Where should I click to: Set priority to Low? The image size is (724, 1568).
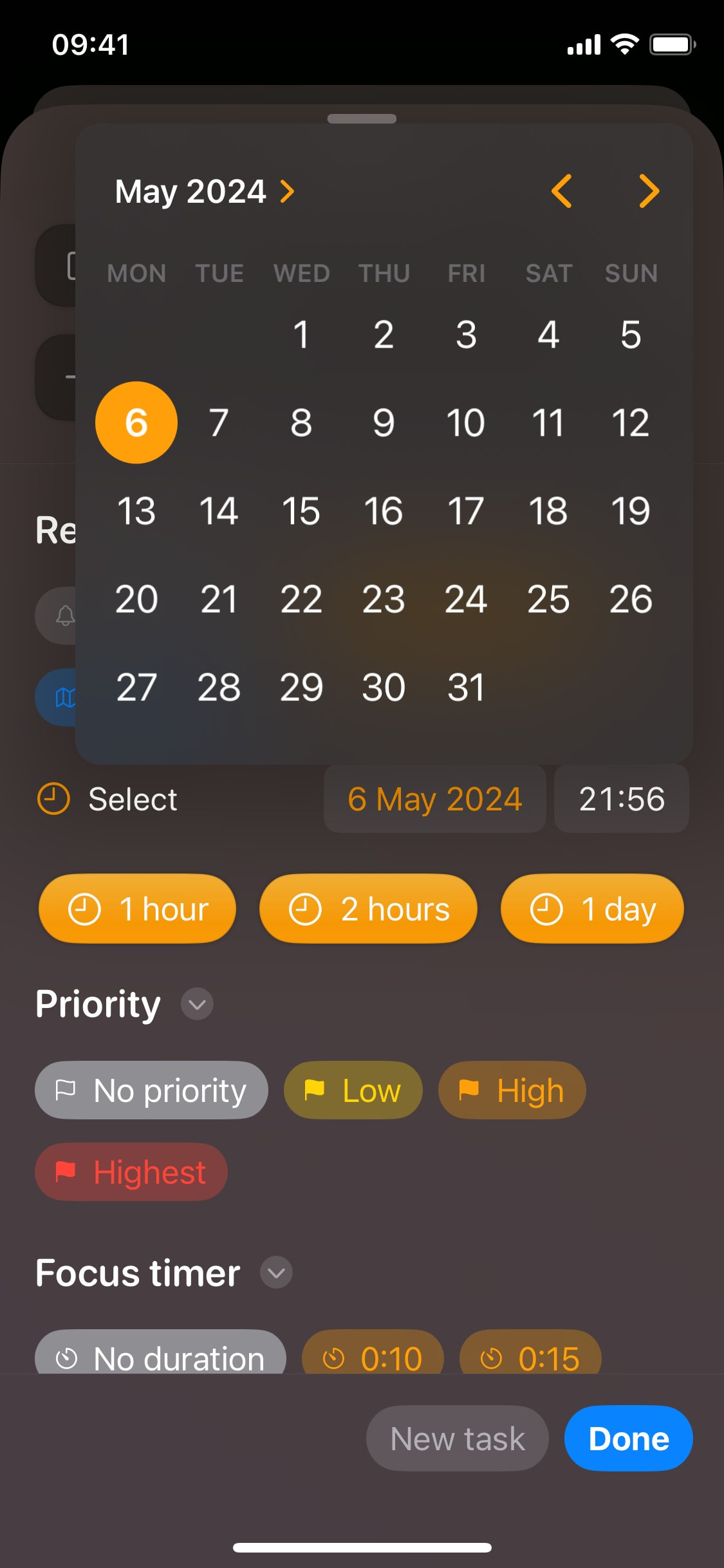point(353,1090)
